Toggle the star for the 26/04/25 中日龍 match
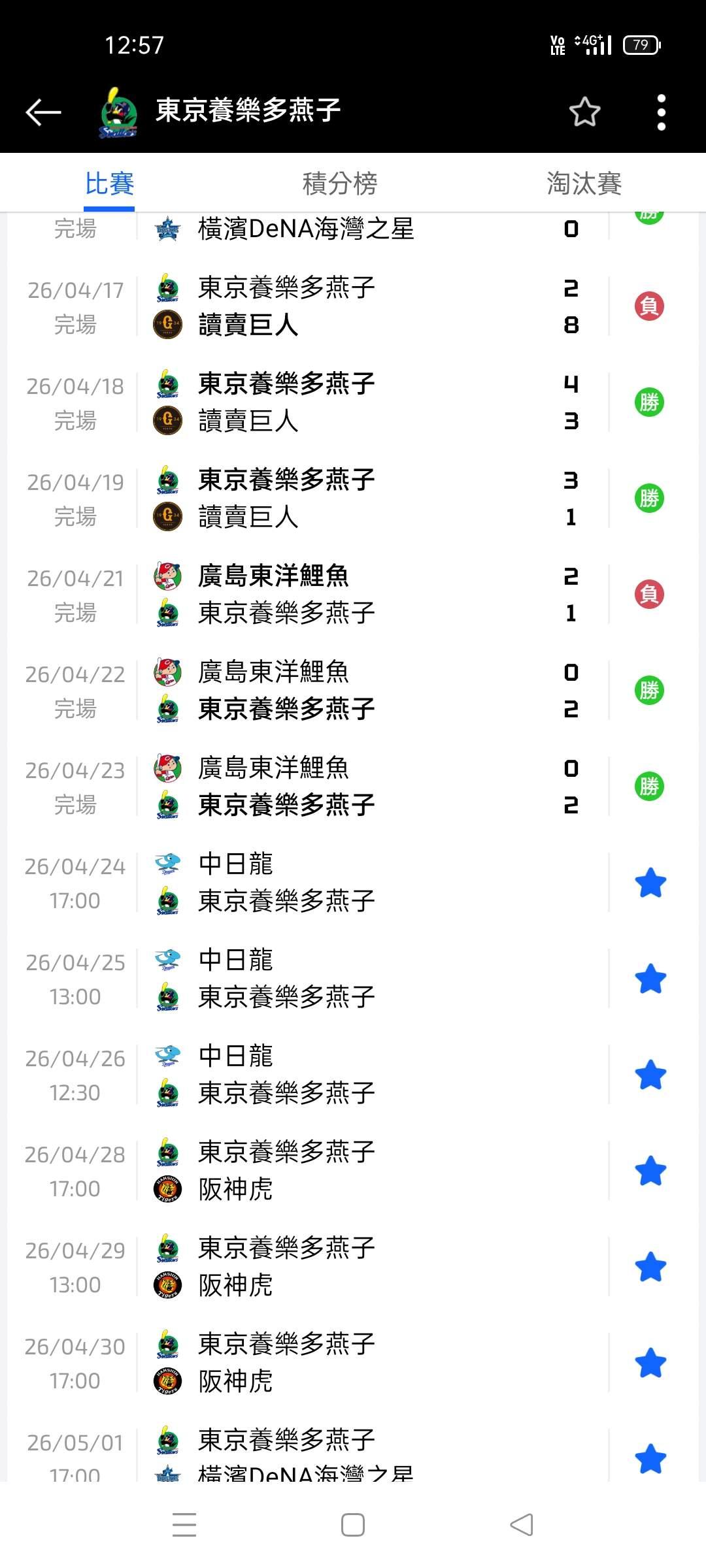 (650, 979)
